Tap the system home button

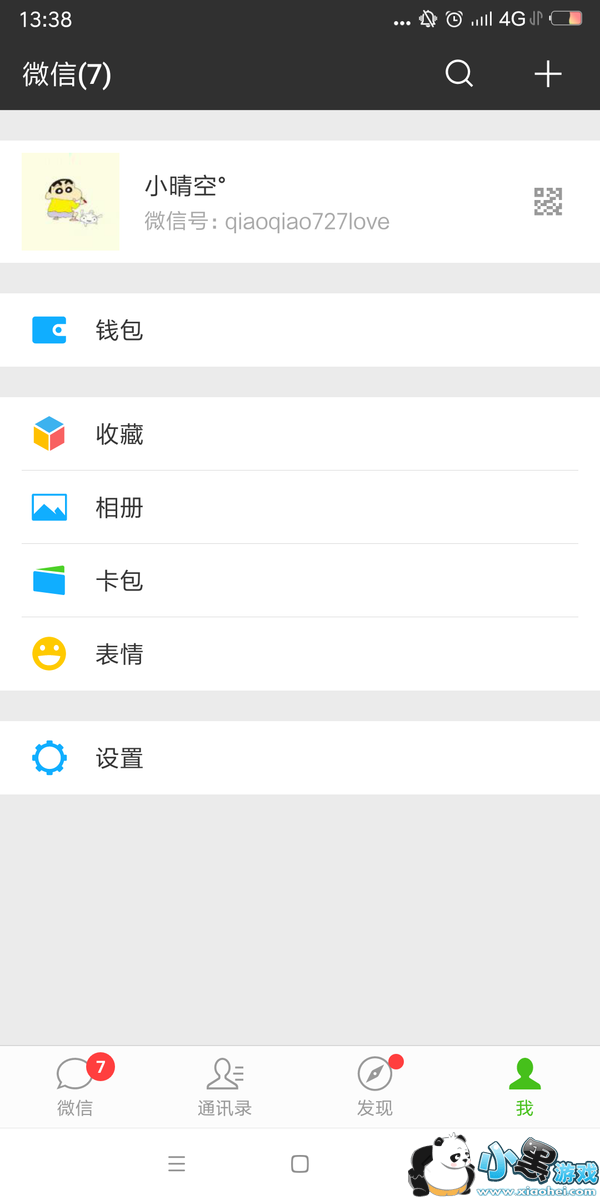[299, 1164]
